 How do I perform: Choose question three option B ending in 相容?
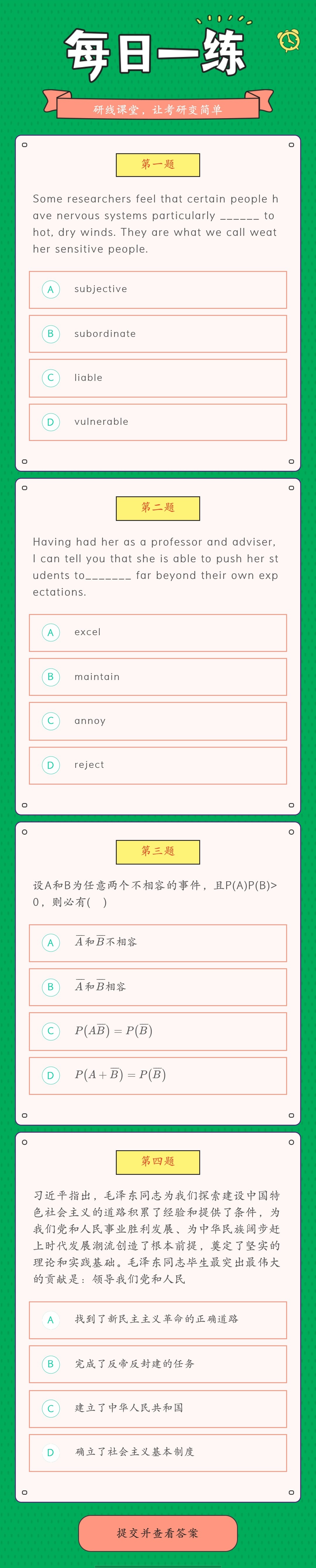[x=157, y=987]
